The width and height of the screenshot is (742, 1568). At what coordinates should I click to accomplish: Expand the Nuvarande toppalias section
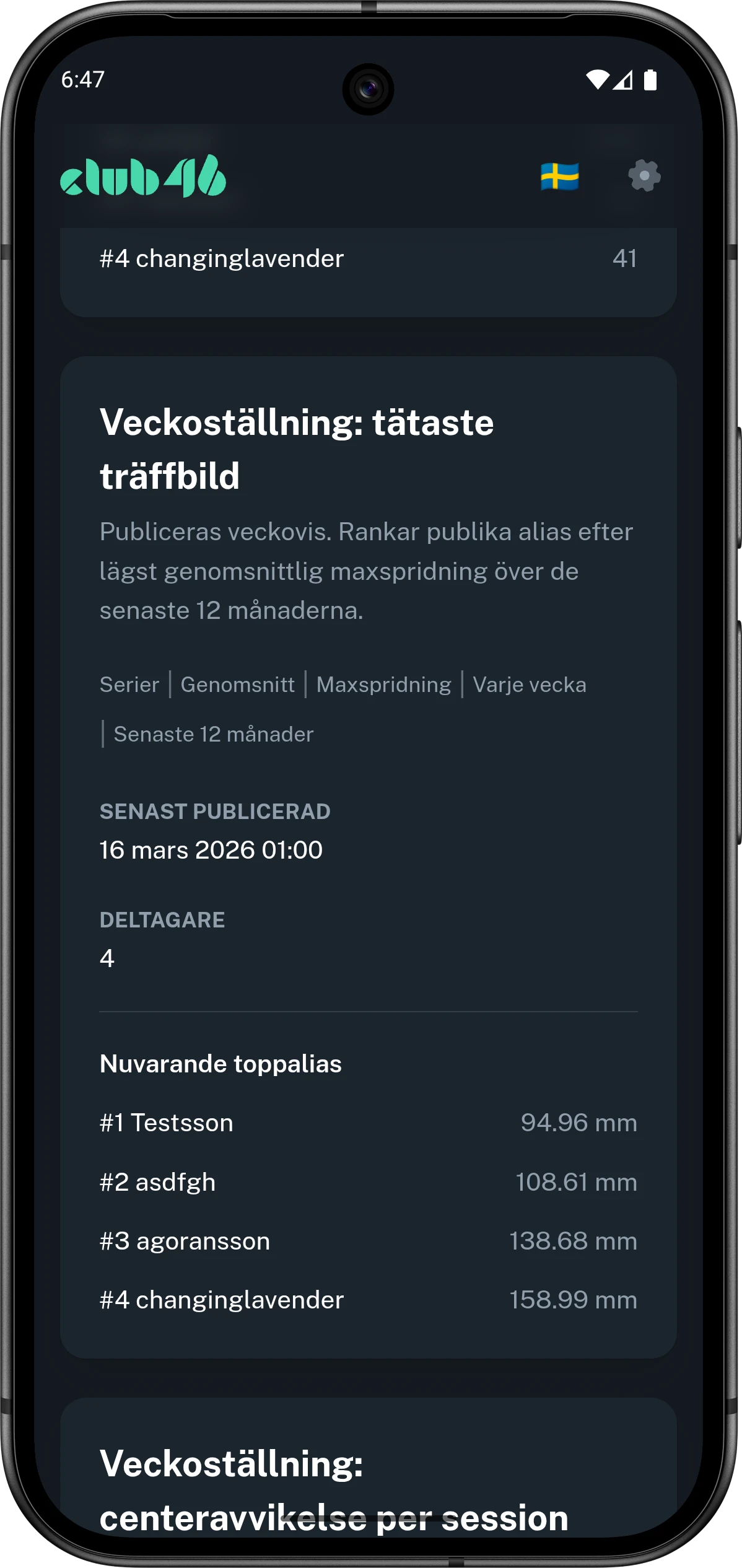pyautogui.click(x=220, y=1064)
